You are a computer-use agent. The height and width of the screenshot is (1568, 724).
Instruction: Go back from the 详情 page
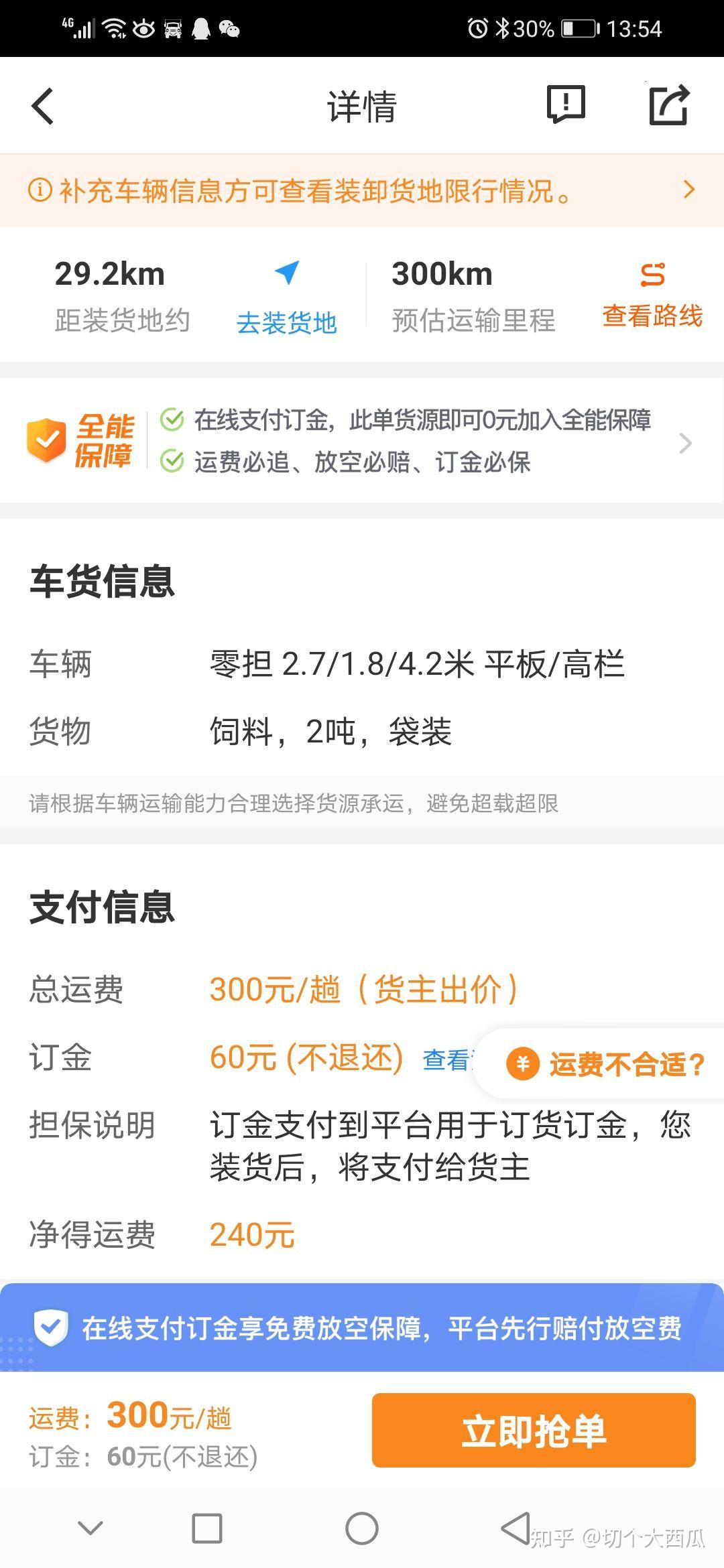[43, 106]
